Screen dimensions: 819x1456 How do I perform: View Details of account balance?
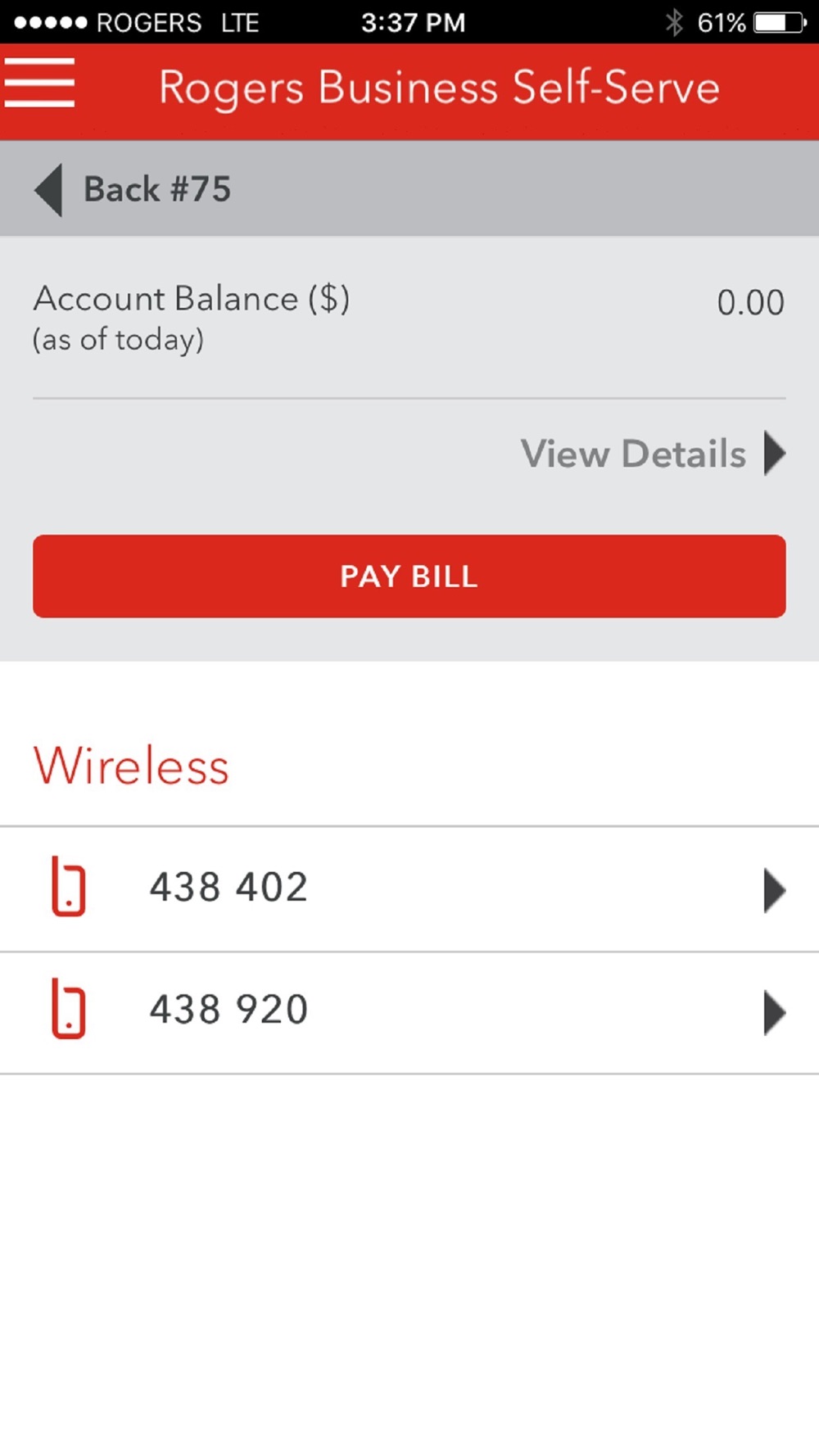[653, 453]
